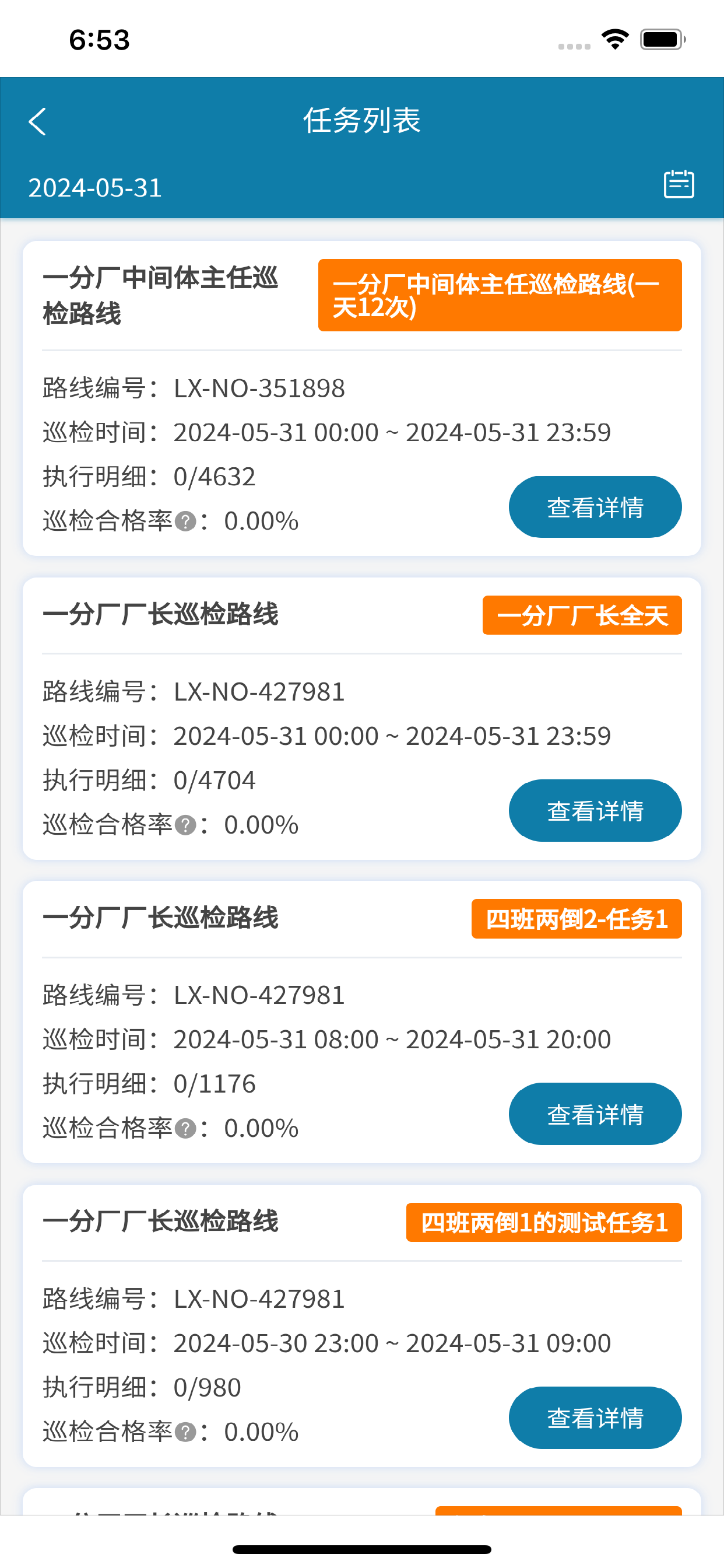Select 查看详情 for 四班两倒1的测试任务1
This screenshot has height=1568, width=724.
coord(595,1417)
